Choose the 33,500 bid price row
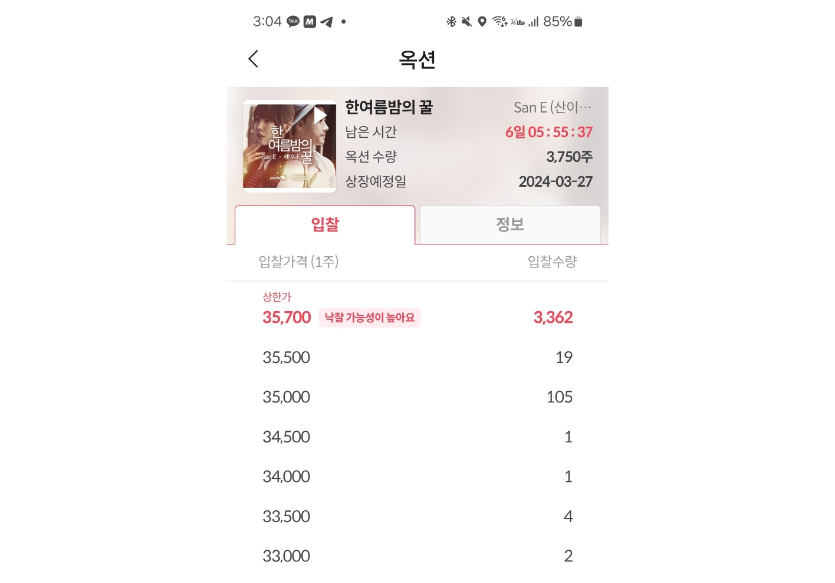This screenshot has height=583, width=835. [417, 517]
